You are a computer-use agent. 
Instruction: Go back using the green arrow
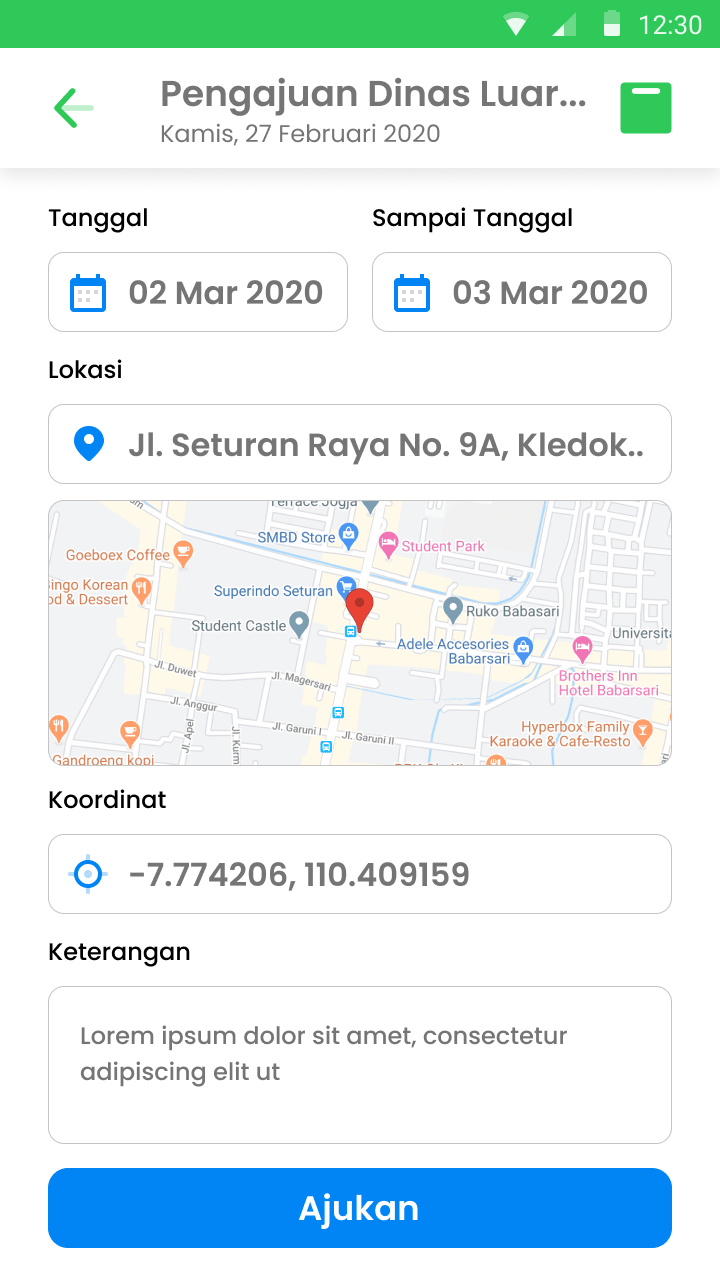(74, 108)
